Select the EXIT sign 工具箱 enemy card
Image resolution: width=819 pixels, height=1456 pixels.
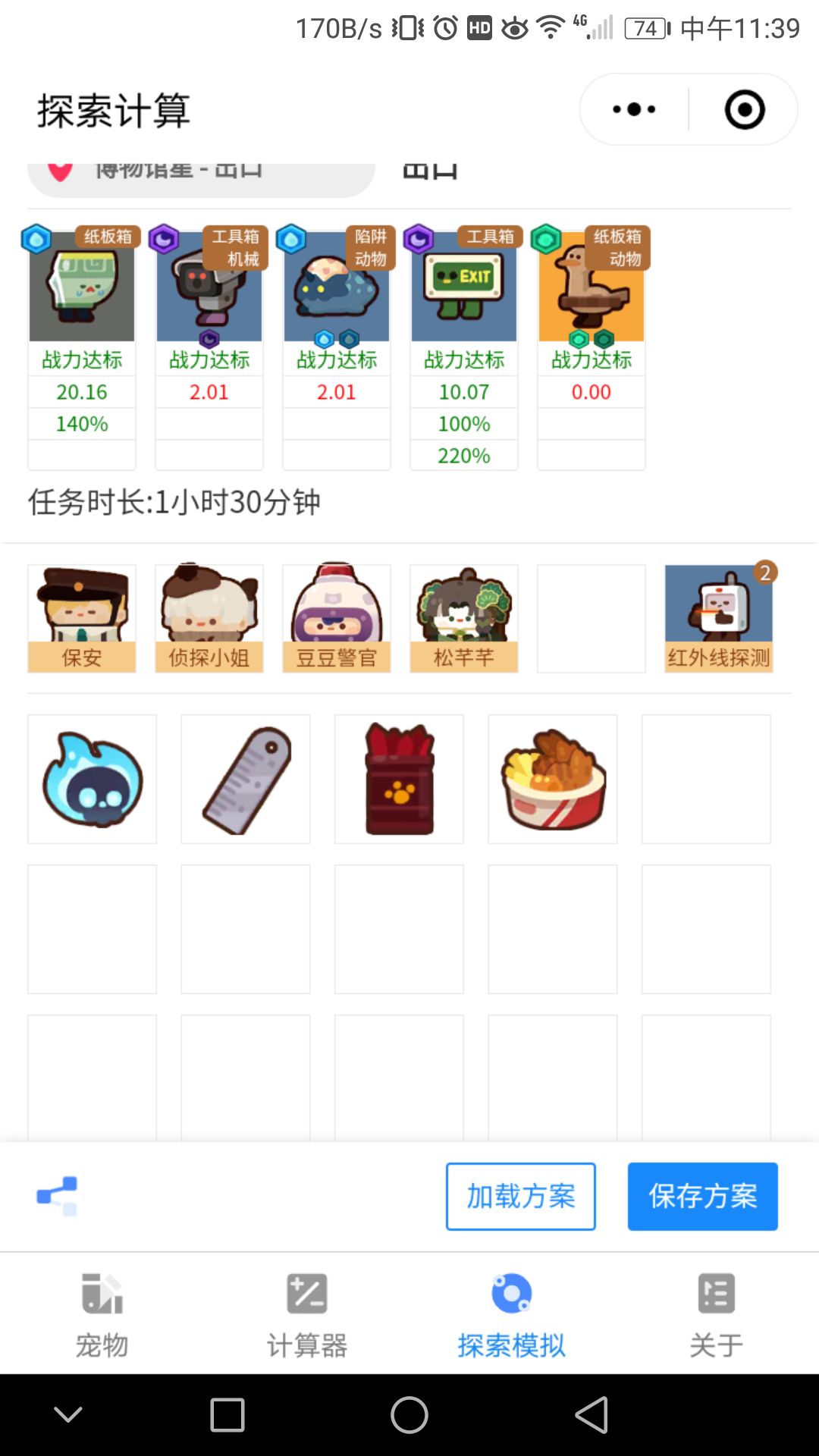tap(463, 292)
